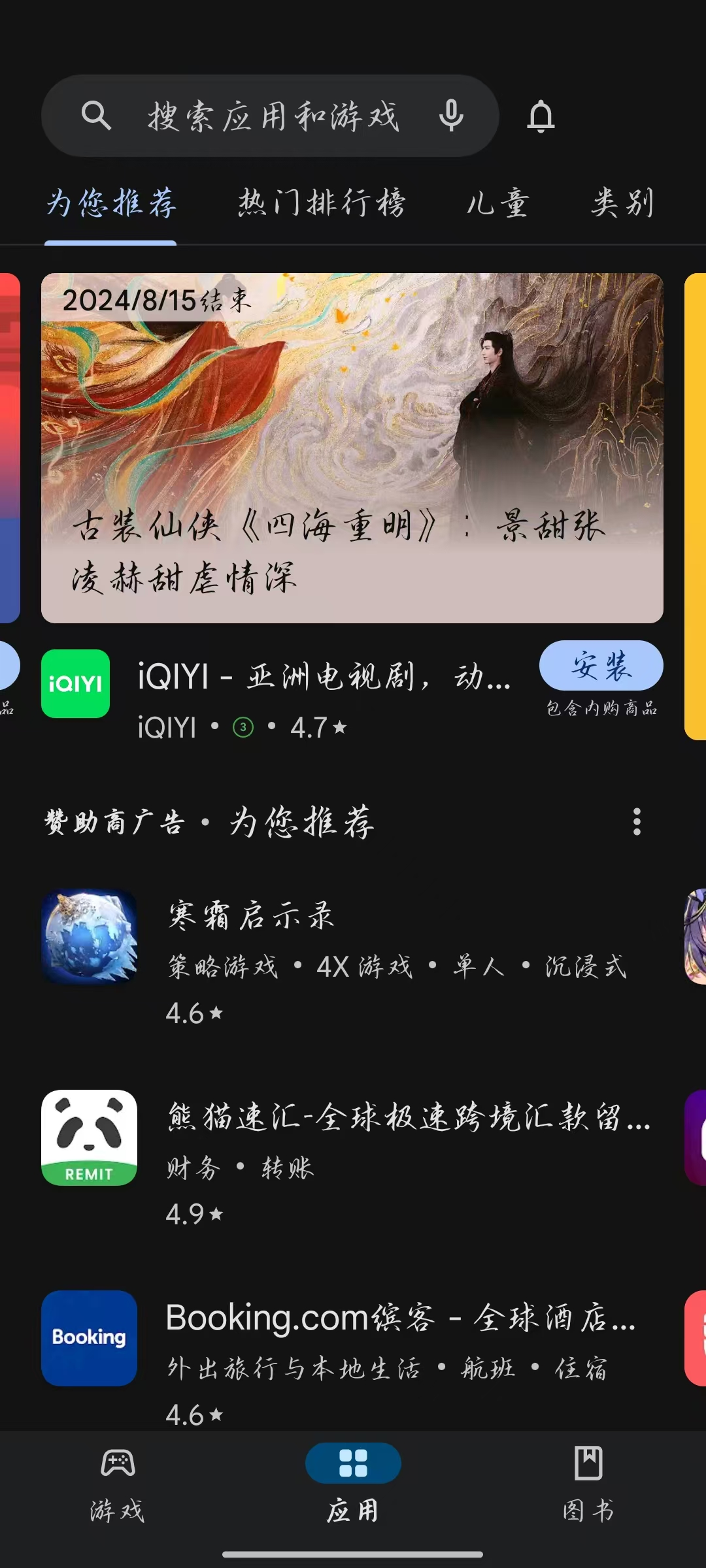Go to the 图书 bottom tab
The height and width of the screenshot is (1568, 706).
pyautogui.click(x=588, y=1482)
